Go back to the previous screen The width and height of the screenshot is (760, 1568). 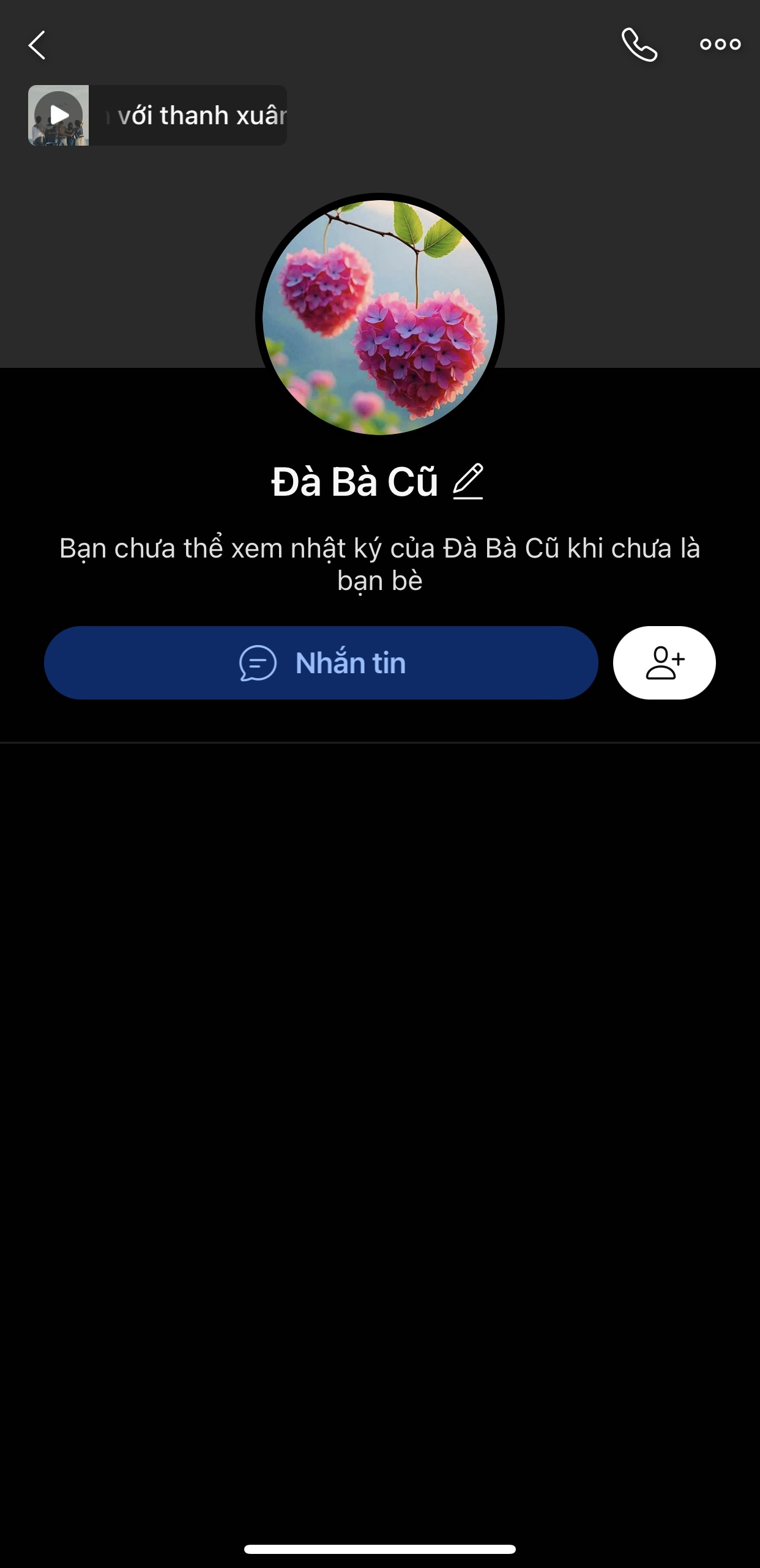pos(37,45)
